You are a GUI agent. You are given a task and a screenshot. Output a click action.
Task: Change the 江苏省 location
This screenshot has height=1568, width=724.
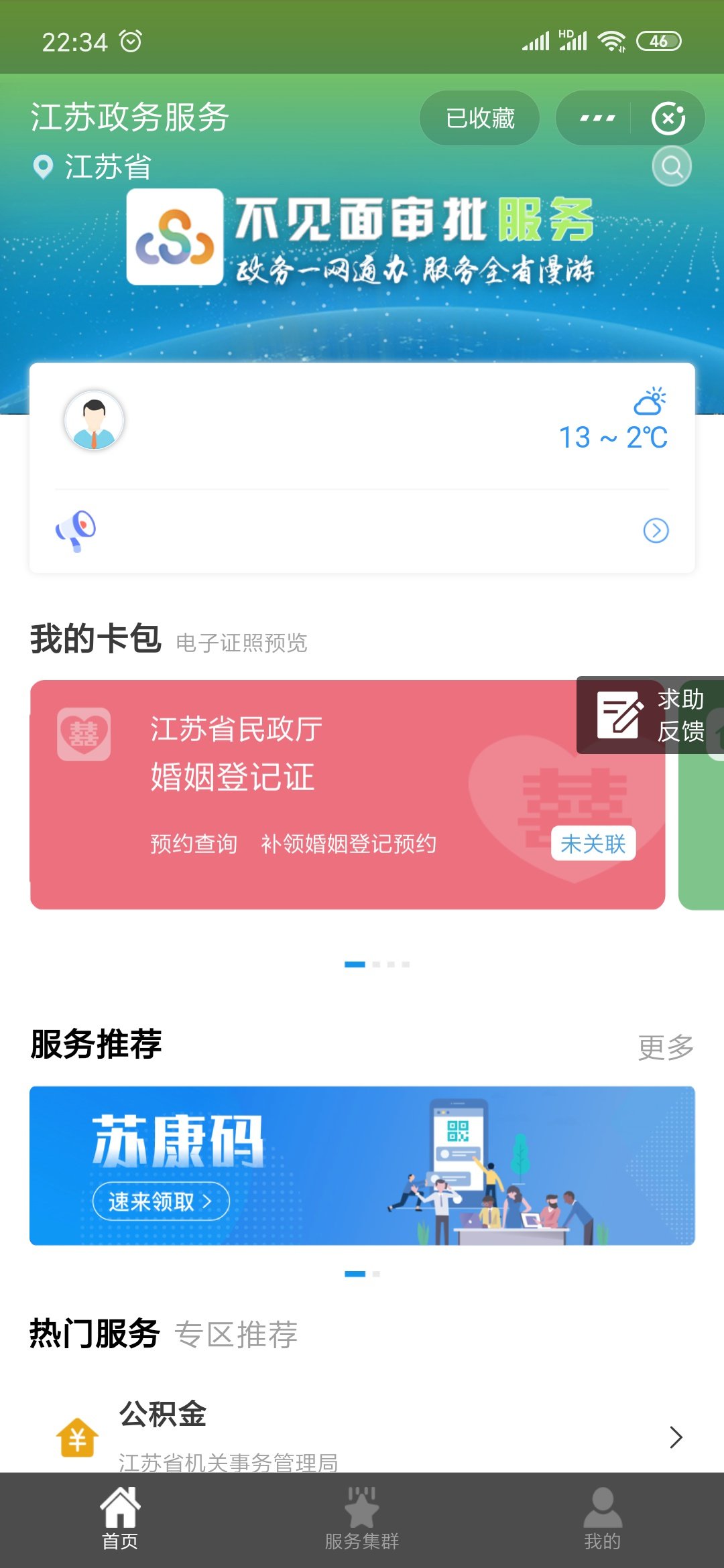click(94, 167)
